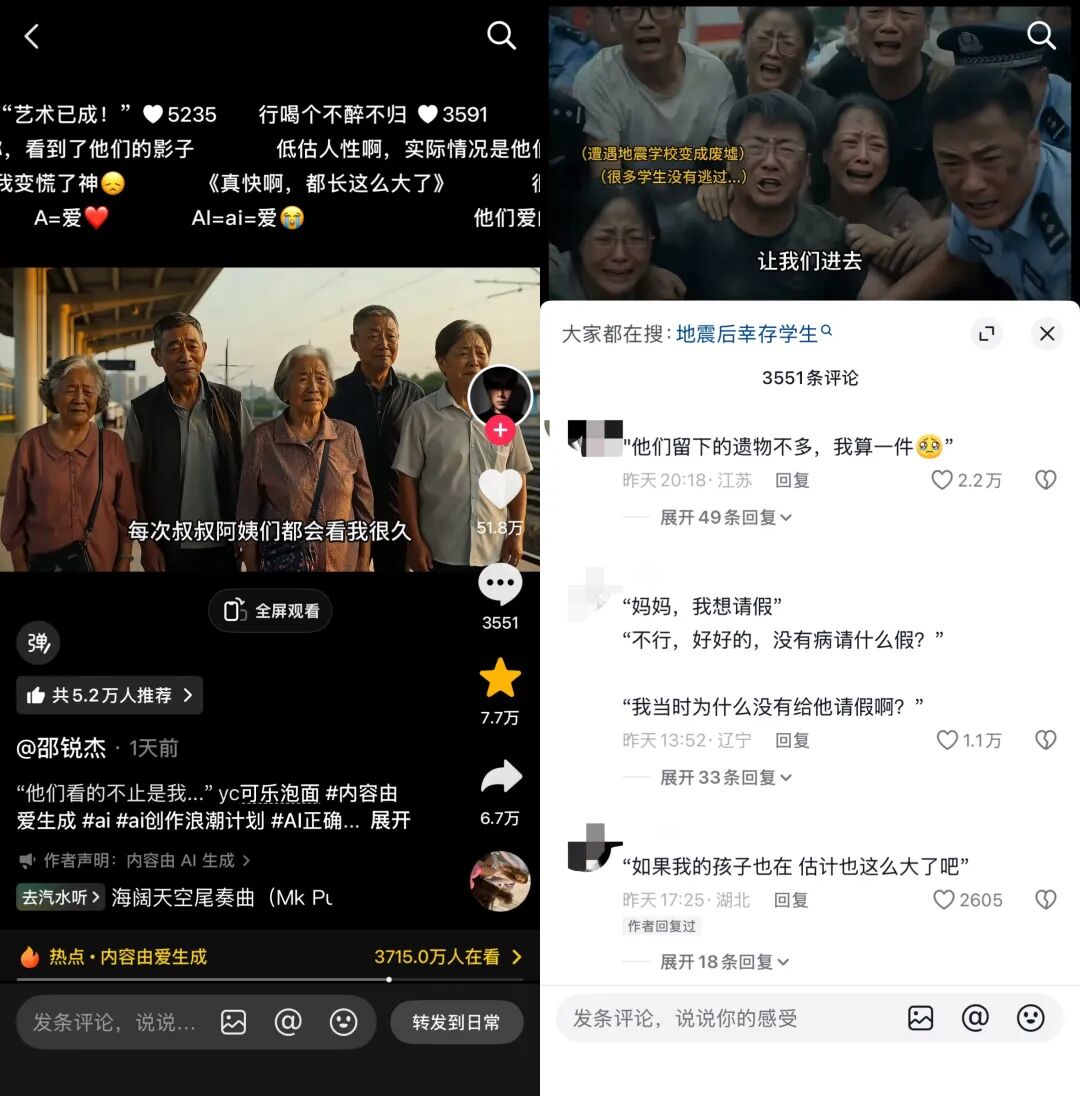
Task: Open the 去汽水听 music link
Action: pos(61,897)
